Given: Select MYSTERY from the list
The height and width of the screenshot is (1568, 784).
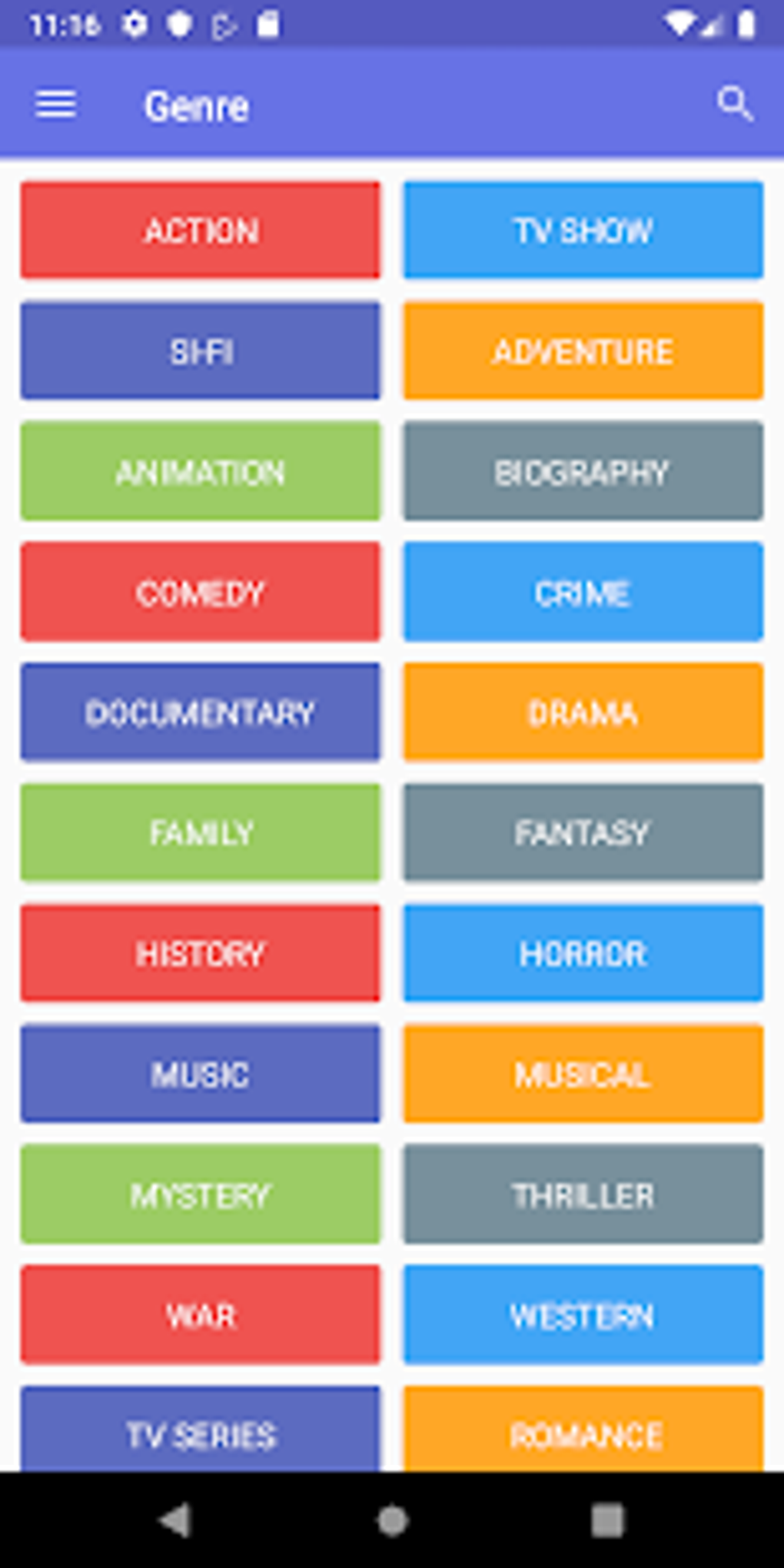Looking at the screenshot, I should click(199, 1195).
